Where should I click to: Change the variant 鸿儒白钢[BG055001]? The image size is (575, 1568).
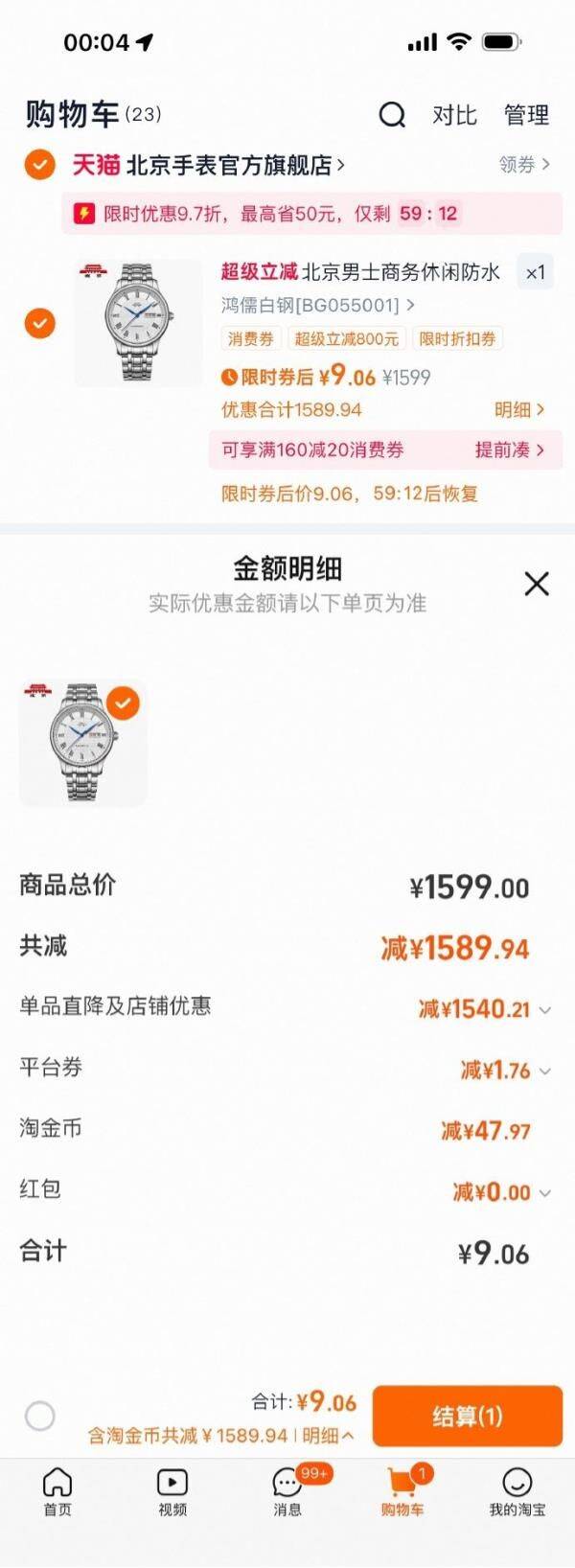pyautogui.click(x=318, y=305)
